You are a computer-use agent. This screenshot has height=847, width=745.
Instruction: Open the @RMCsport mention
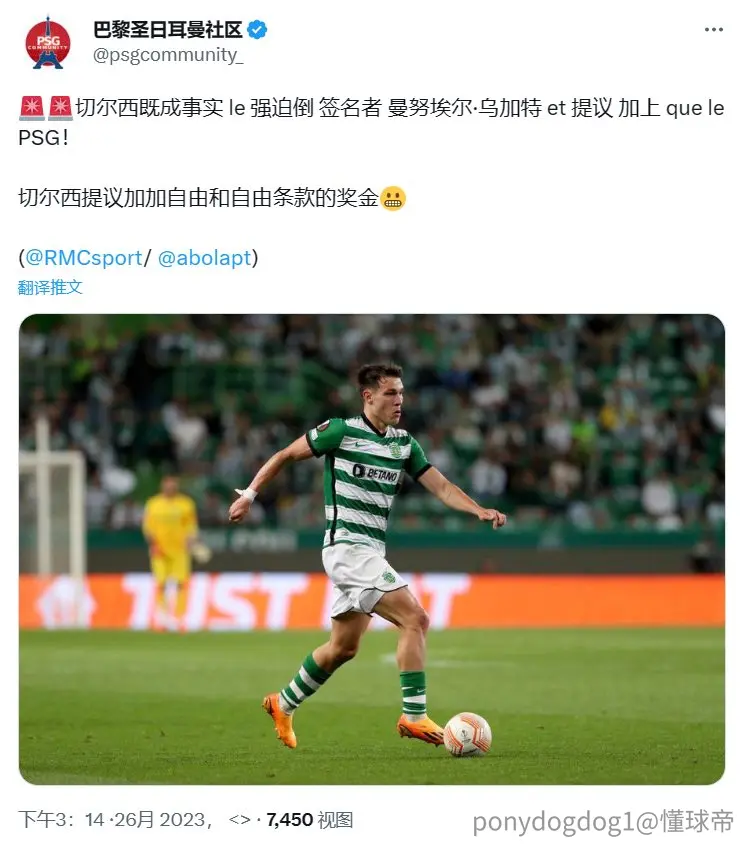pyautogui.click(x=84, y=258)
